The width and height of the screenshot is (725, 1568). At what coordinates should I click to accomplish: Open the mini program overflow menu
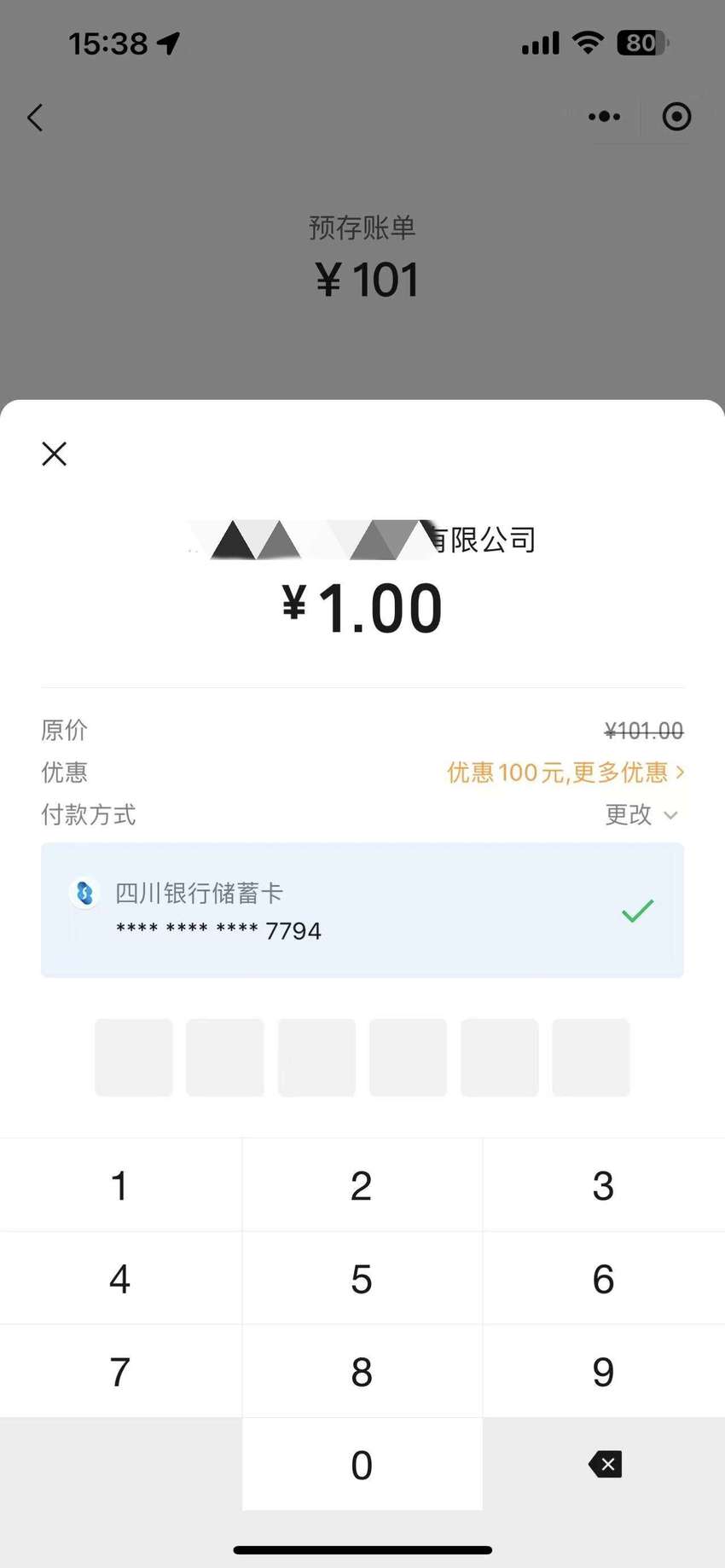point(604,117)
